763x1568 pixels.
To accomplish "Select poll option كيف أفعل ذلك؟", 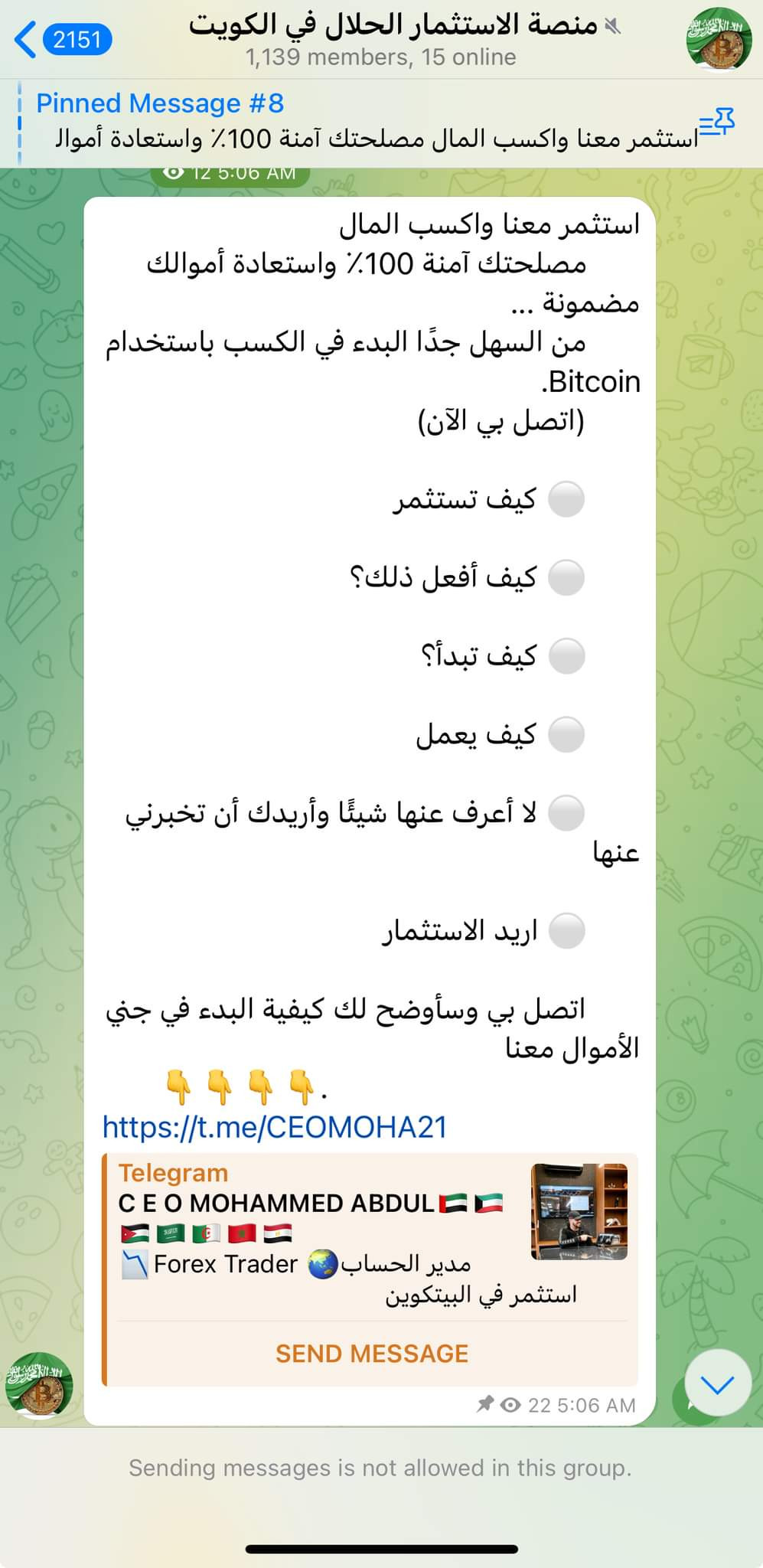I will pos(567,577).
